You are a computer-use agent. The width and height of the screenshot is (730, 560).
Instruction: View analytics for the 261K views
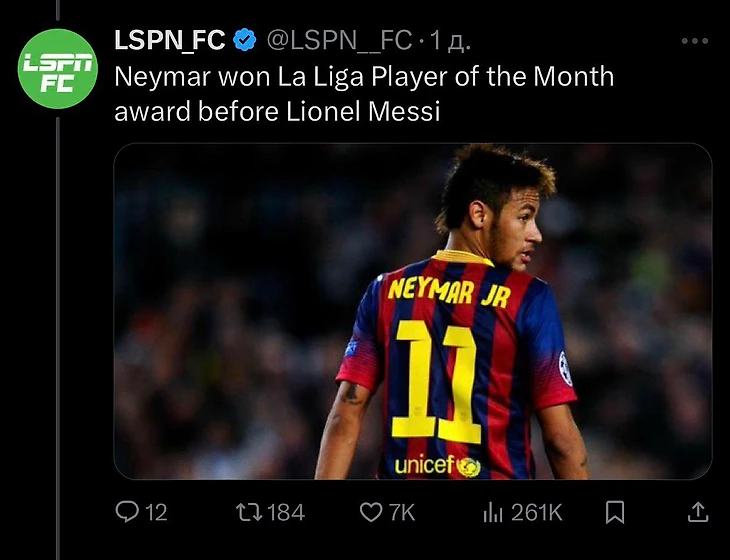click(493, 512)
